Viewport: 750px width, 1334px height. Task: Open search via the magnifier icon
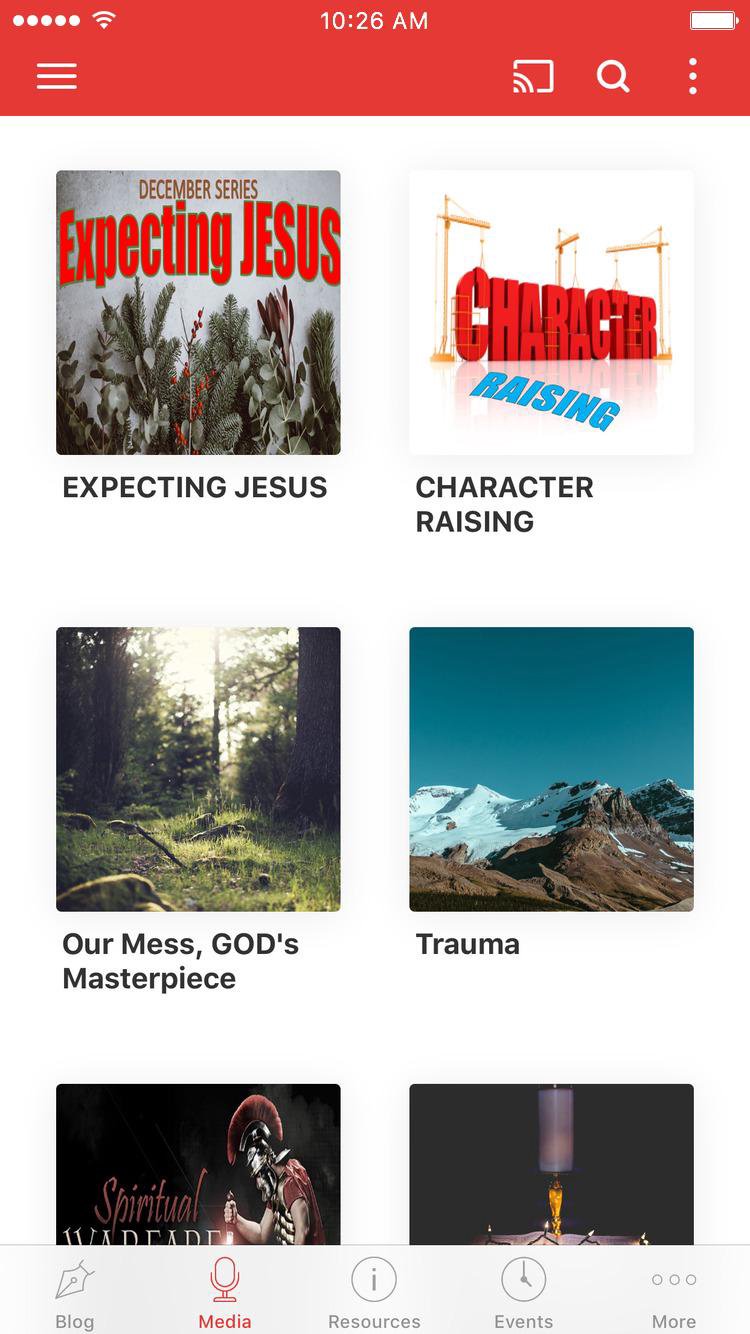613,77
